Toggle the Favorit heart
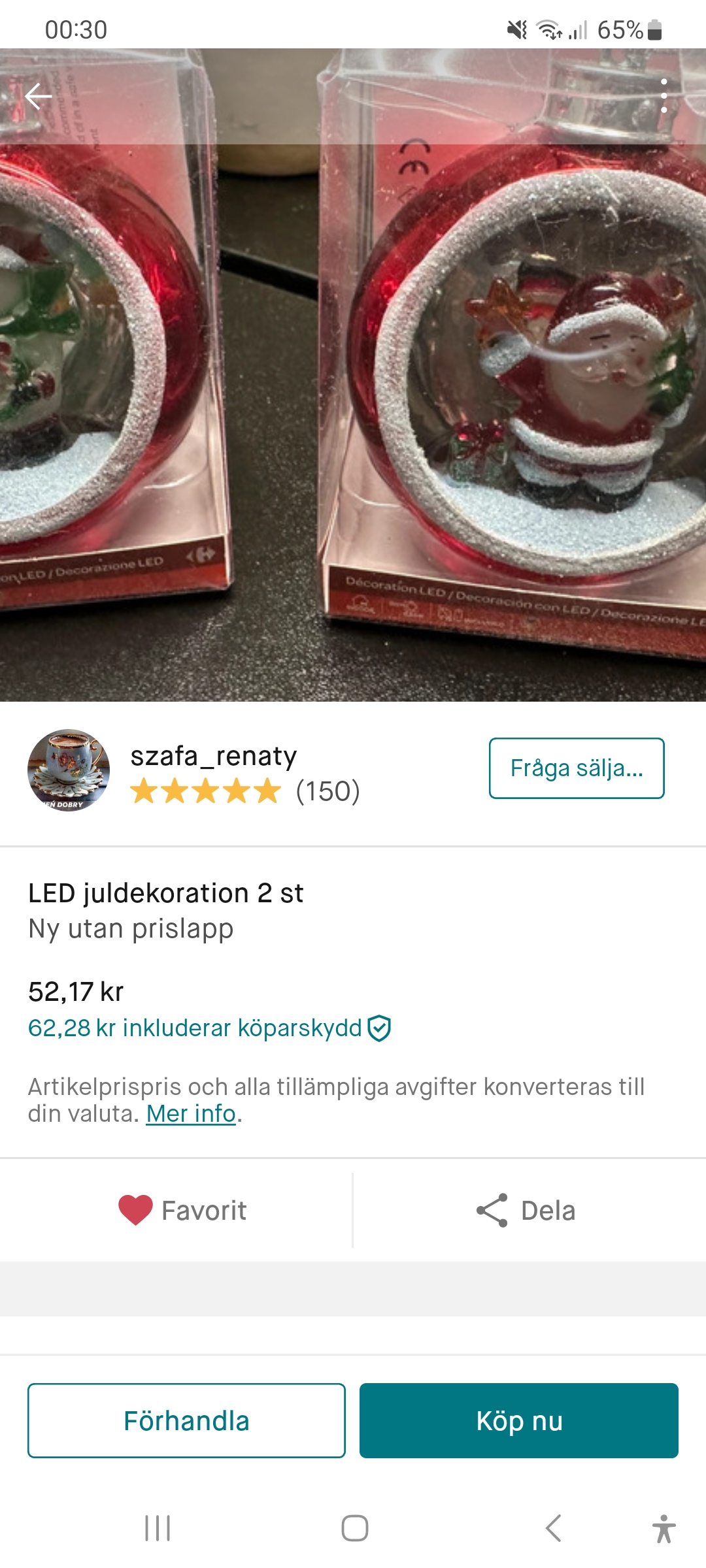Screen dimensions: 706x1568 [182, 1211]
